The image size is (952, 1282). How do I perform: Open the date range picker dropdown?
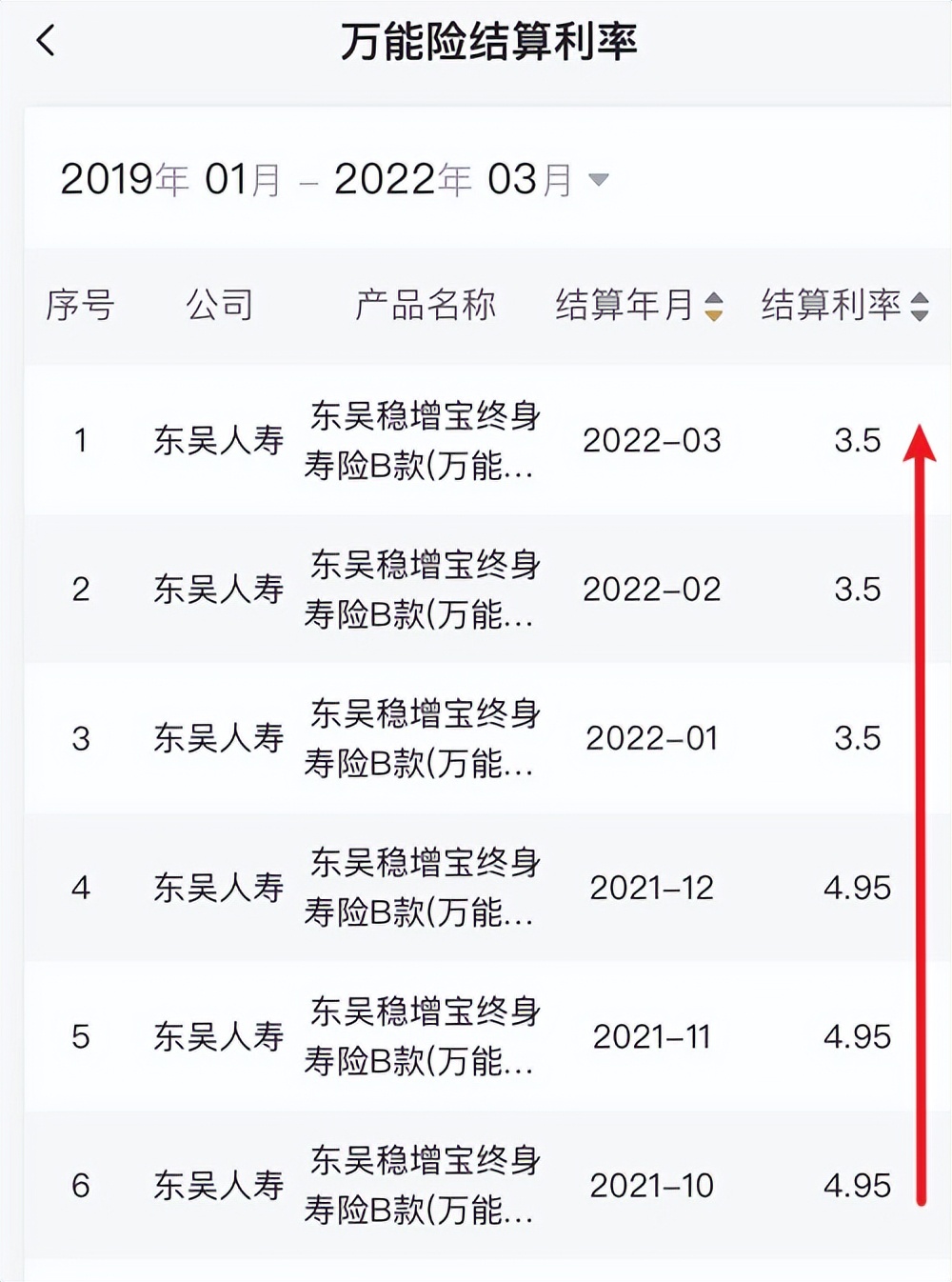point(598,181)
